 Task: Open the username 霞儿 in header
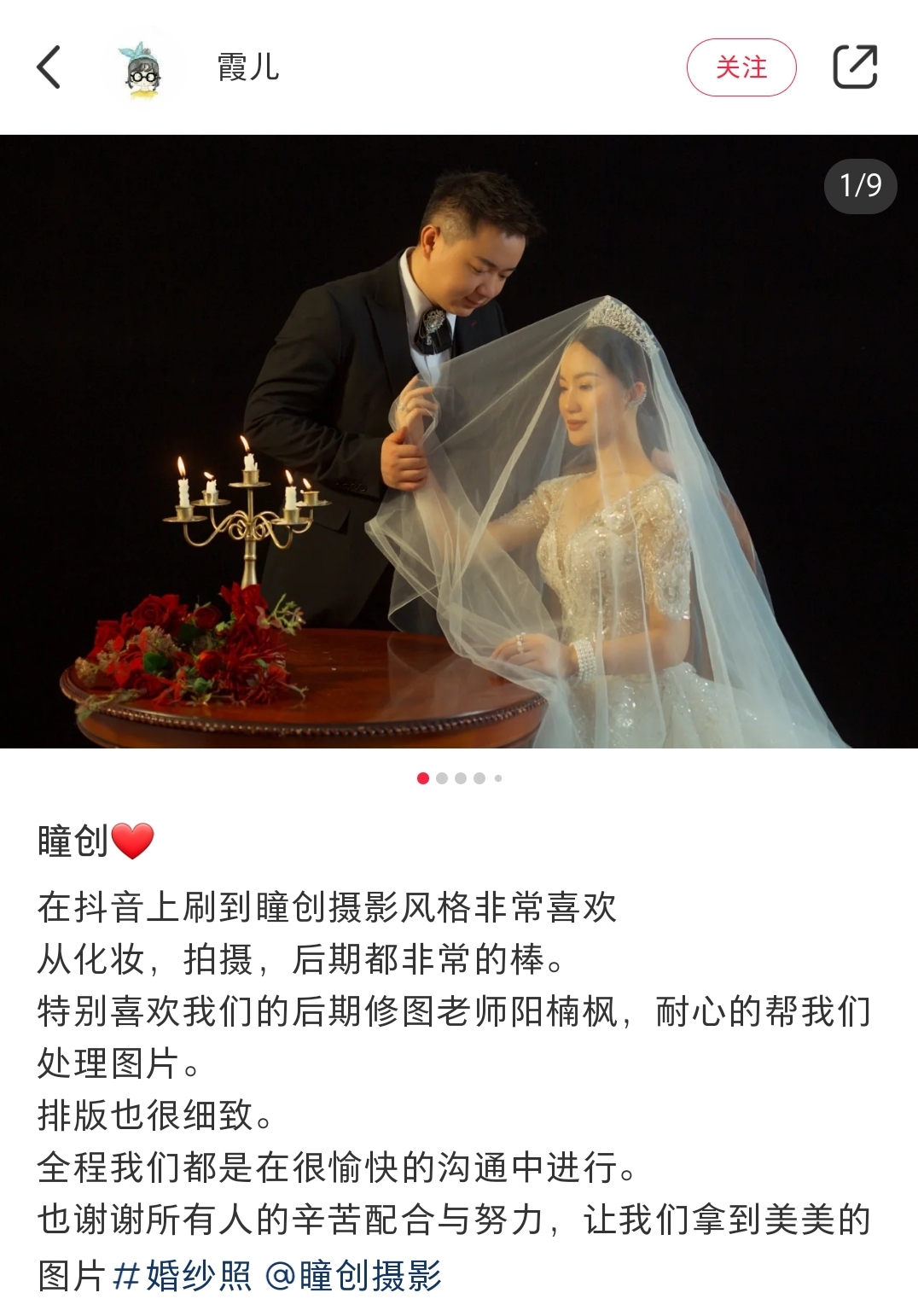248,67
